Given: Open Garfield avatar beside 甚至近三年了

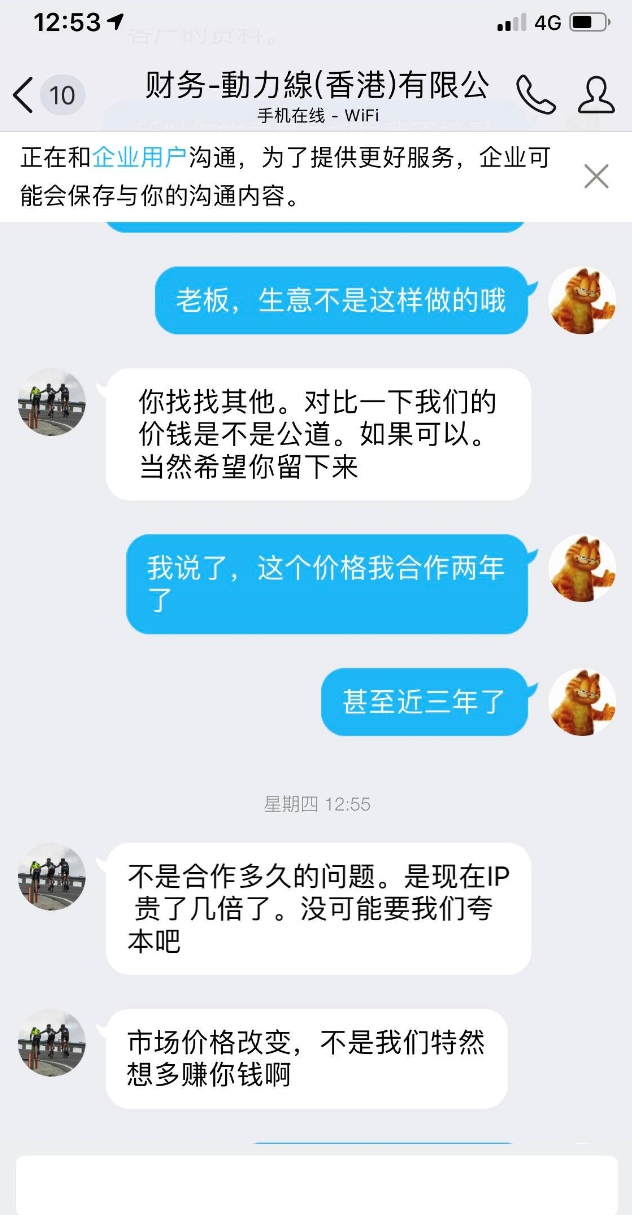Looking at the screenshot, I should tap(582, 701).
